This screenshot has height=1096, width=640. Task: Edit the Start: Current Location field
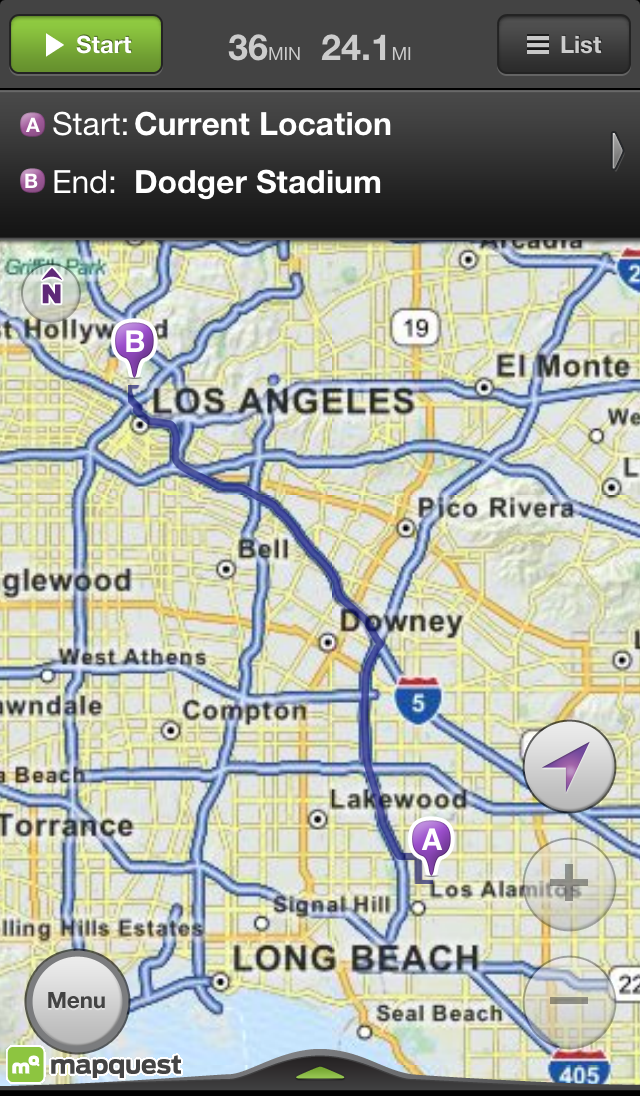point(262,125)
